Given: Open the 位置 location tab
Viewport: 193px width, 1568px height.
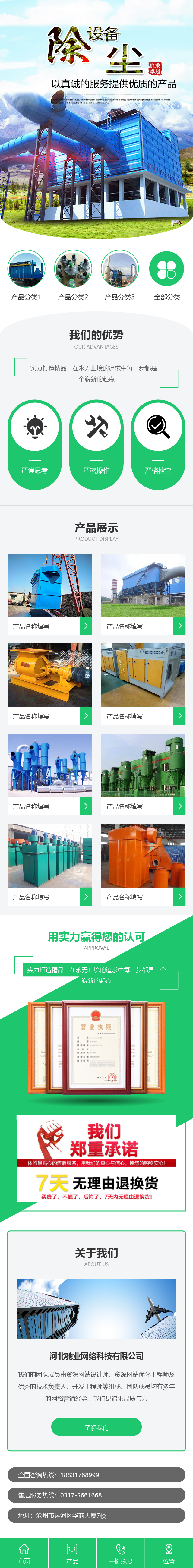Looking at the screenshot, I should pos(169,1553).
